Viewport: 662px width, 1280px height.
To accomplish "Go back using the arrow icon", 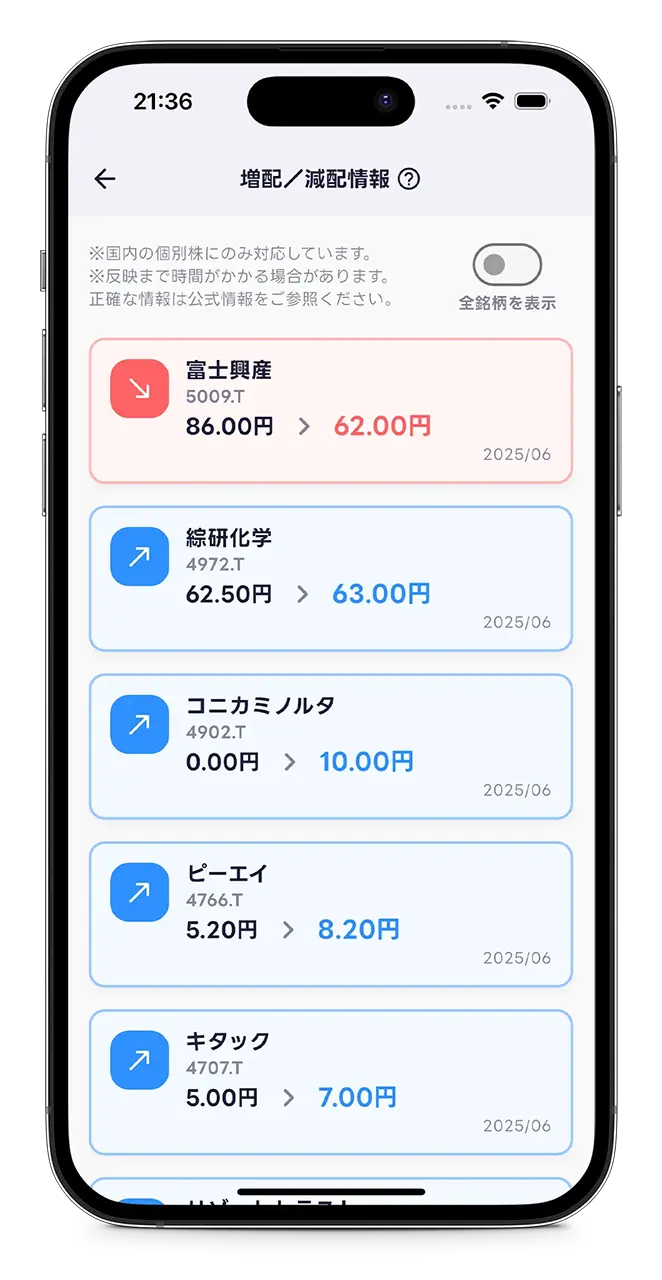I will click(x=105, y=179).
